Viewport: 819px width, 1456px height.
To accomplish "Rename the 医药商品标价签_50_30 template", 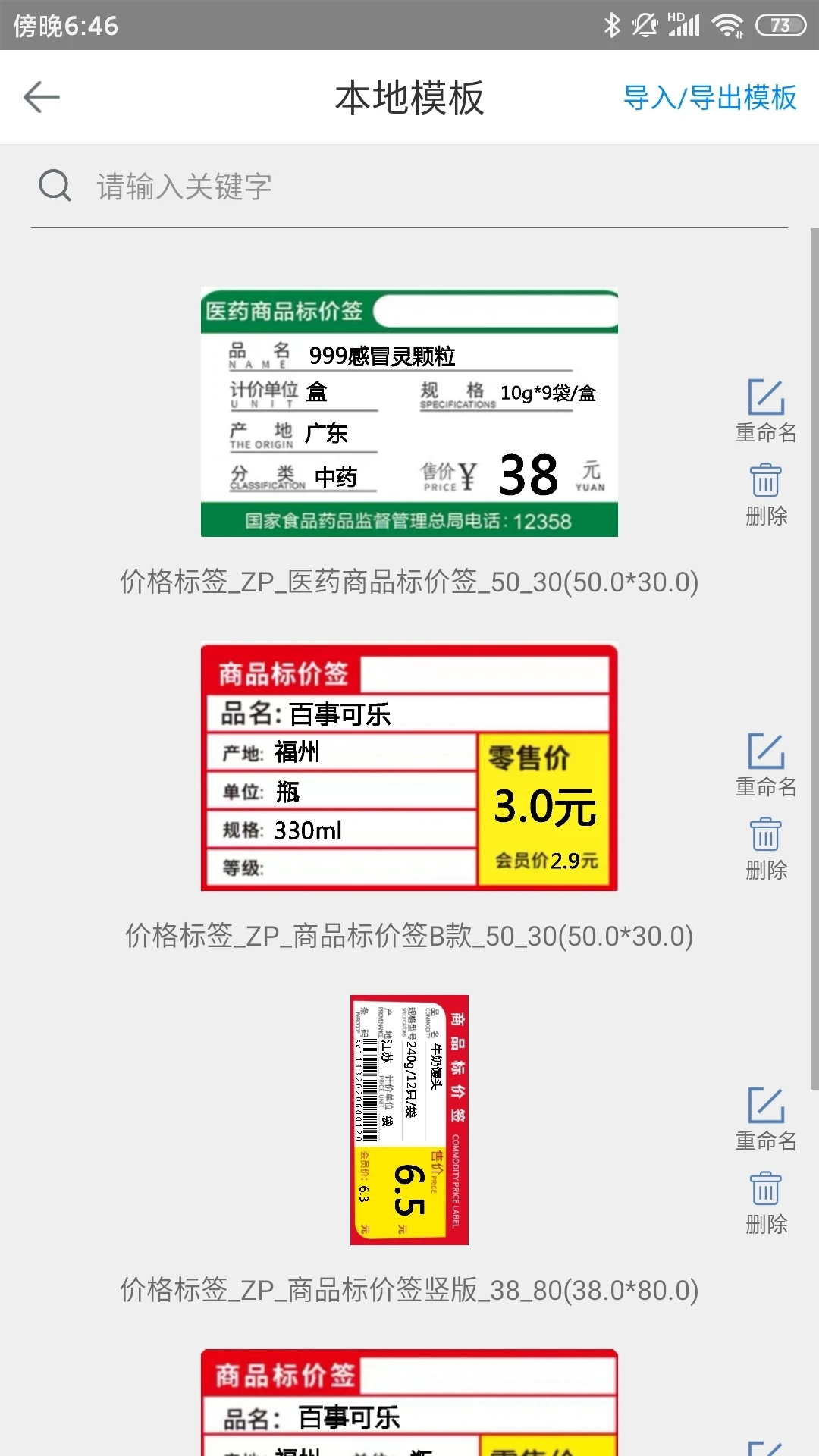I will (x=766, y=410).
